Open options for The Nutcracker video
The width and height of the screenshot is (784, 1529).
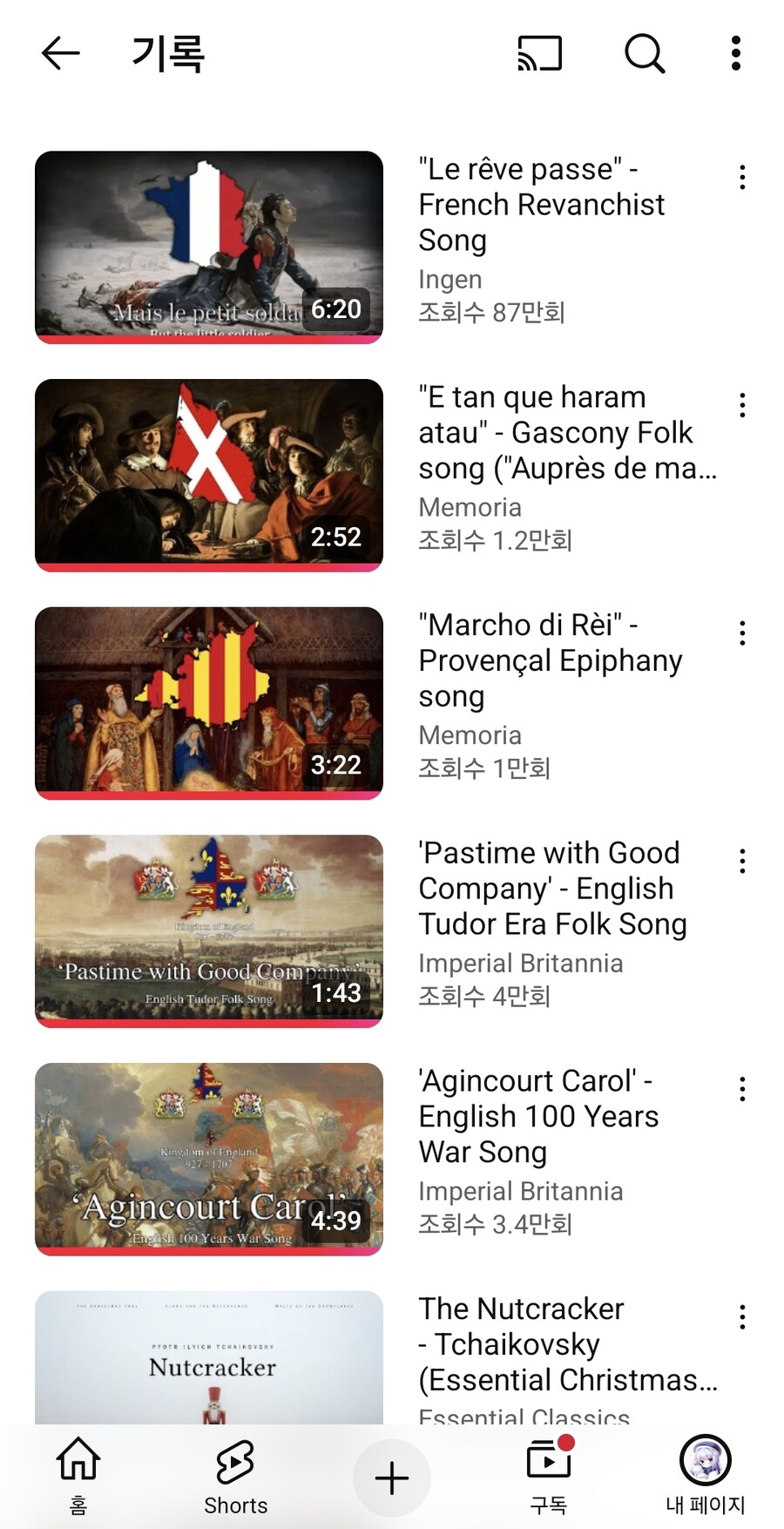[742, 1317]
